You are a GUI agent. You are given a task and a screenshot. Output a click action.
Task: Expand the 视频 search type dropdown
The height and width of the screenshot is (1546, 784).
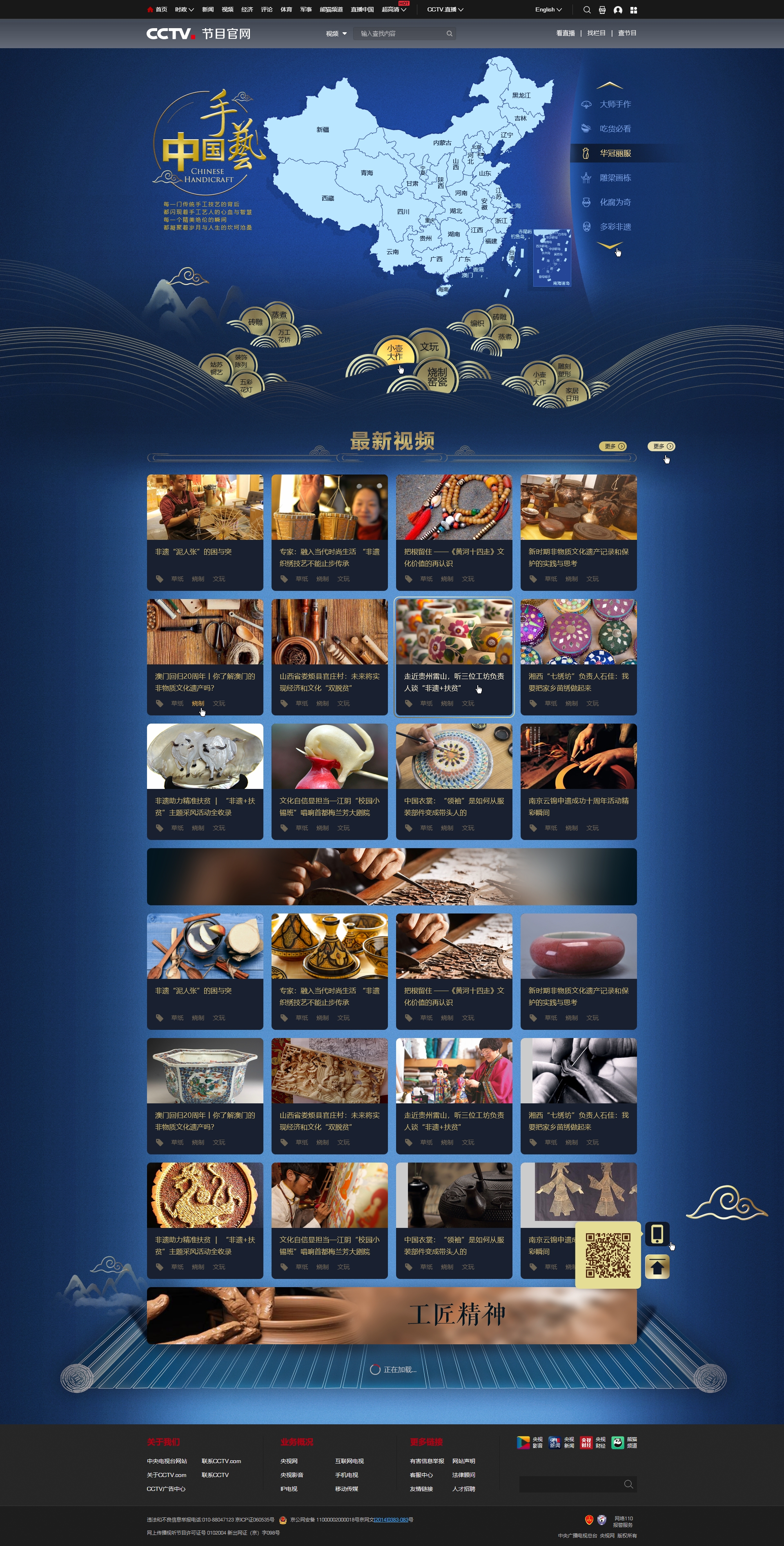[336, 33]
